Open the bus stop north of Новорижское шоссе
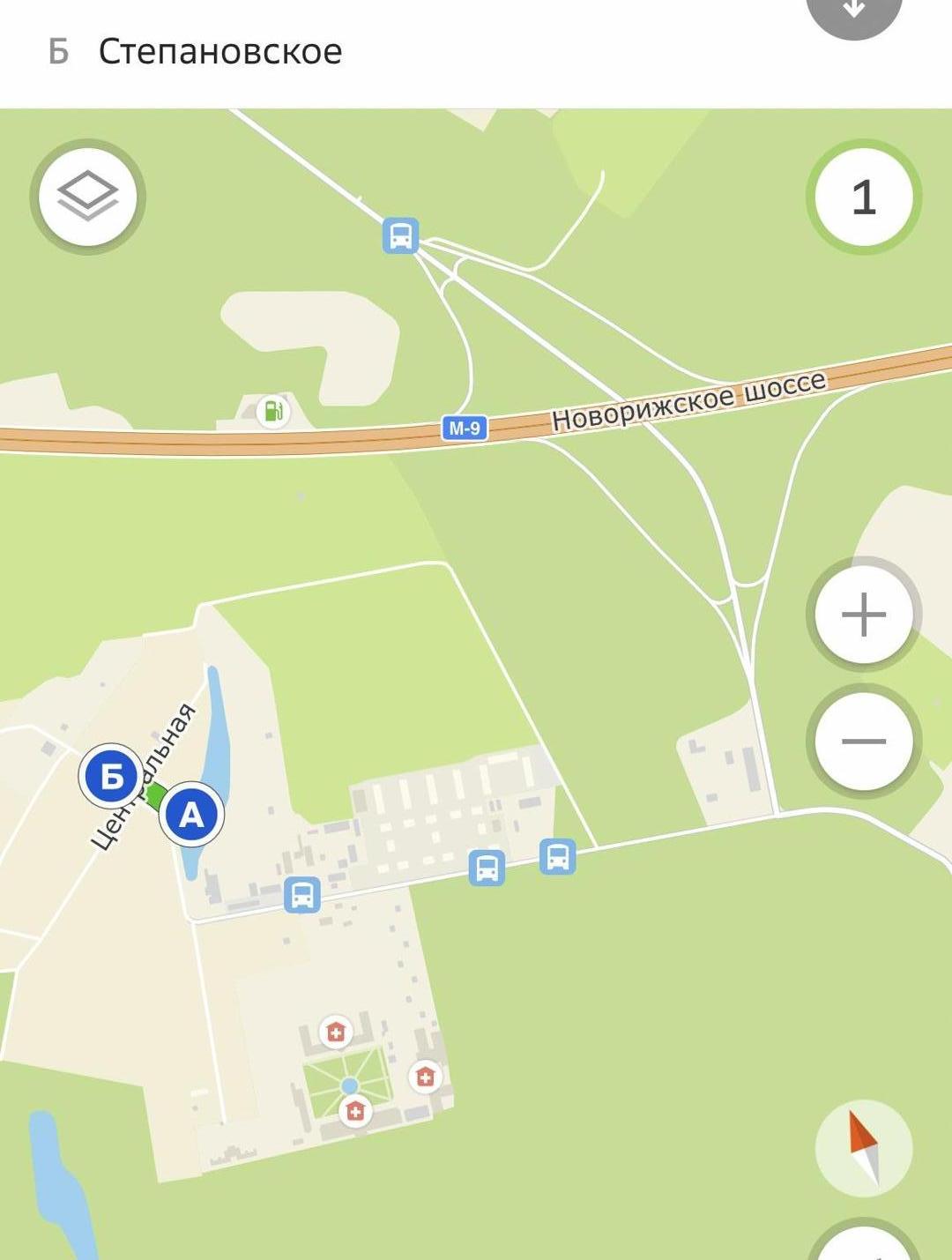Image resolution: width=952 pixels, height=1260 pixels. pyautogui.click(x=400, y=235)
